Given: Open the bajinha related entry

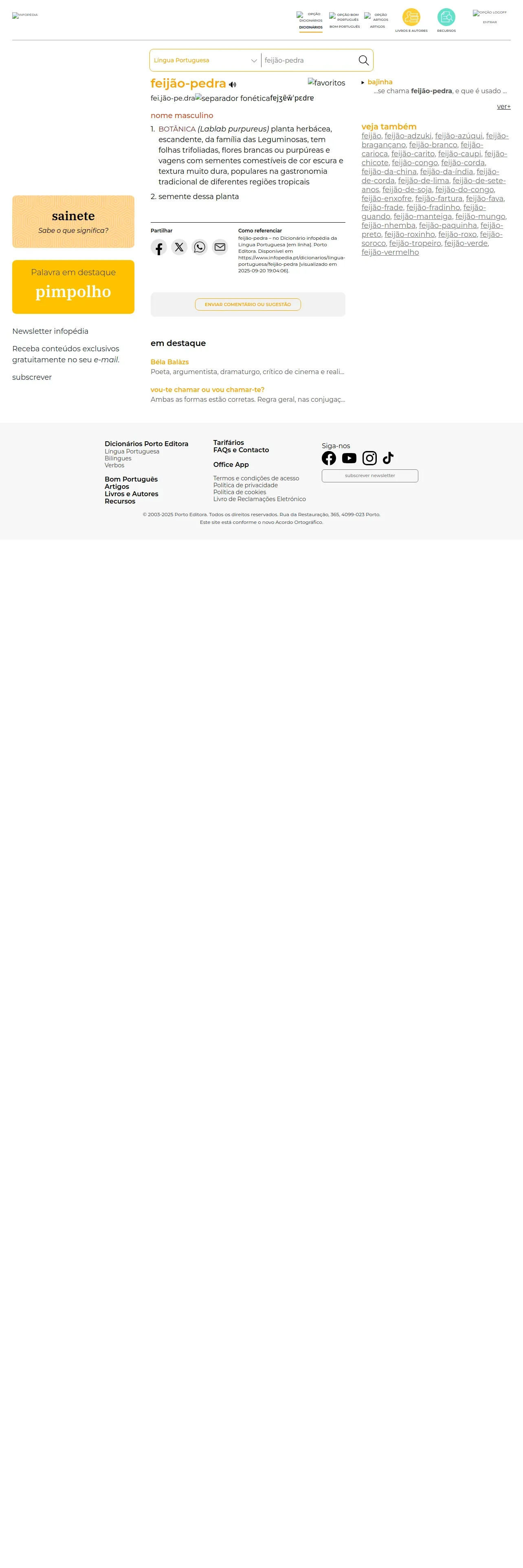Looking at the screenshot, I should click(x=380, y=82).
